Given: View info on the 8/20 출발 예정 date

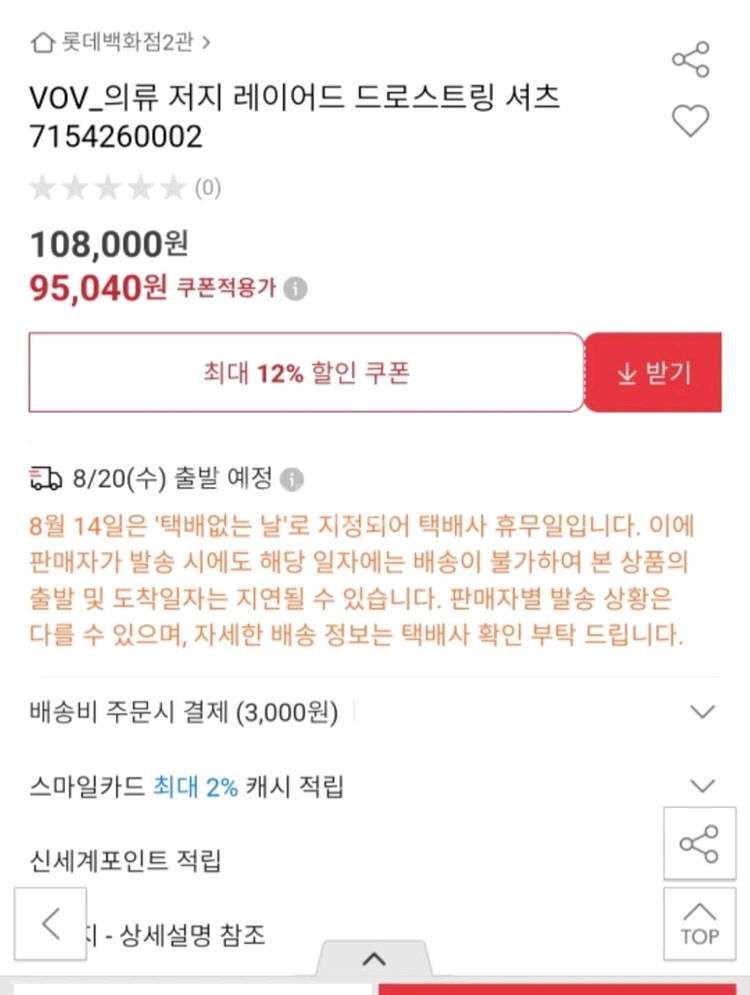Looking at the screenshot, I should pyautogui.click(x=291, y=479).
